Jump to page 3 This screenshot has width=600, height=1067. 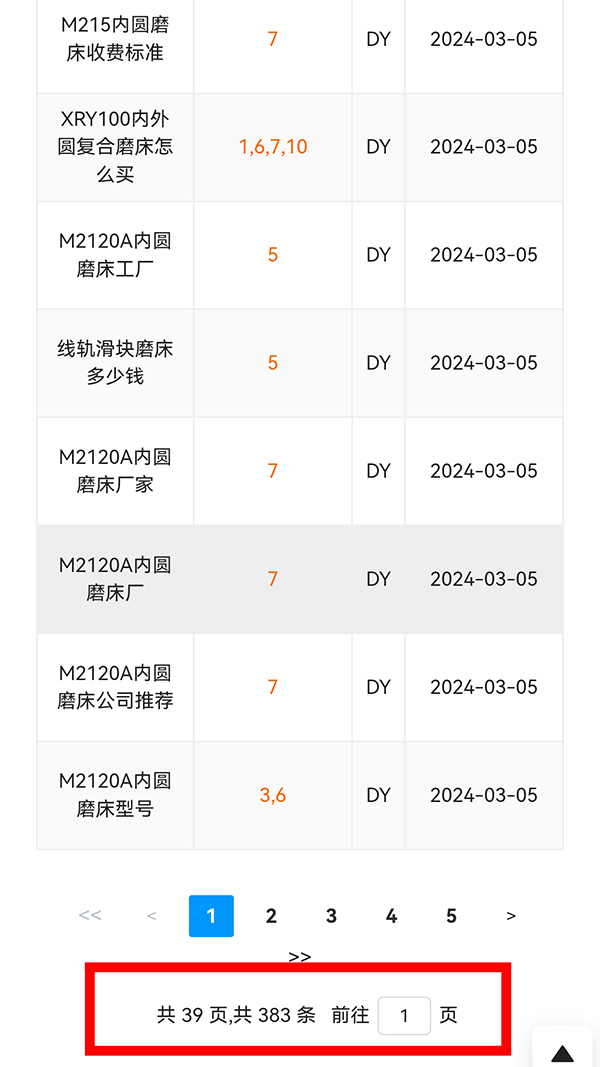331,916
